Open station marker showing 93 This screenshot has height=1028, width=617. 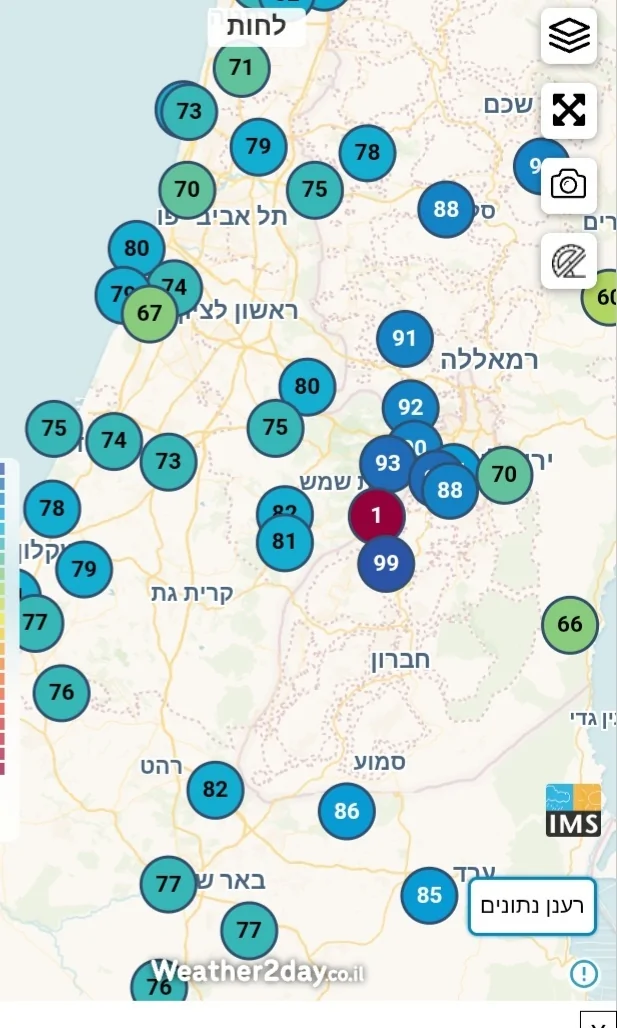click(x=386, y=464)
